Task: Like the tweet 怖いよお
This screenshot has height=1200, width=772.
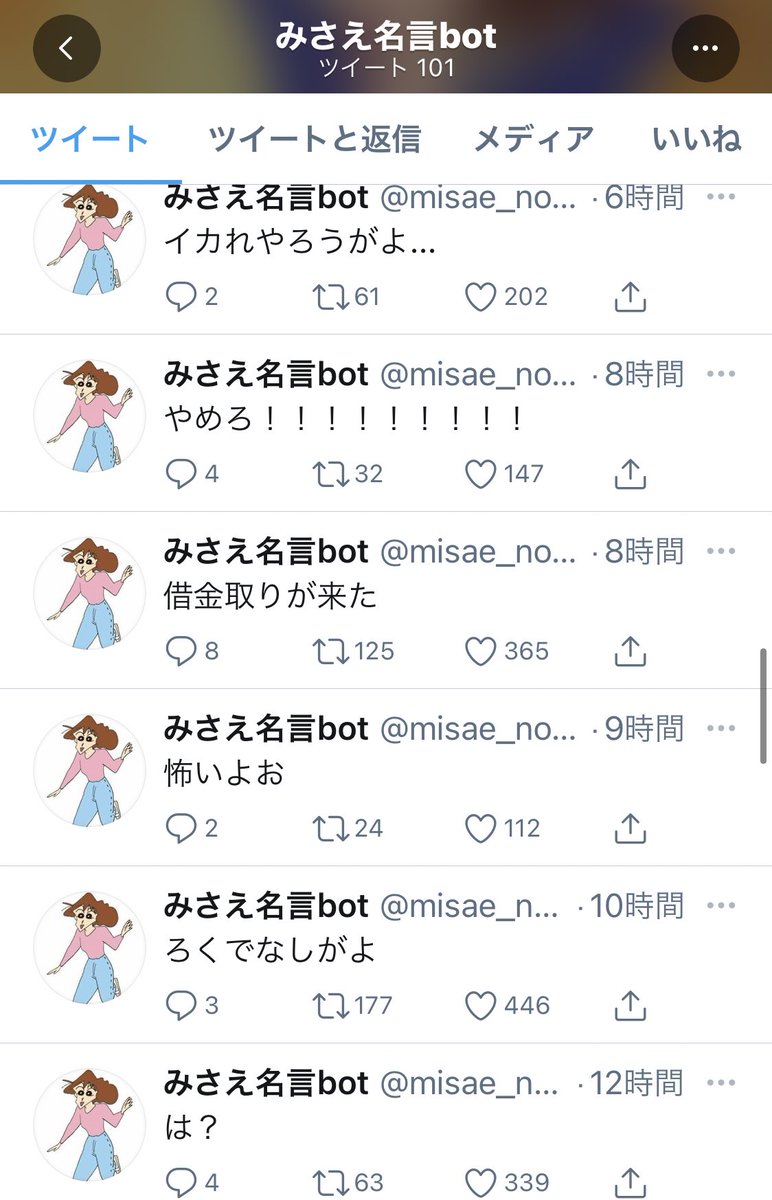Action: pos(482,829)
